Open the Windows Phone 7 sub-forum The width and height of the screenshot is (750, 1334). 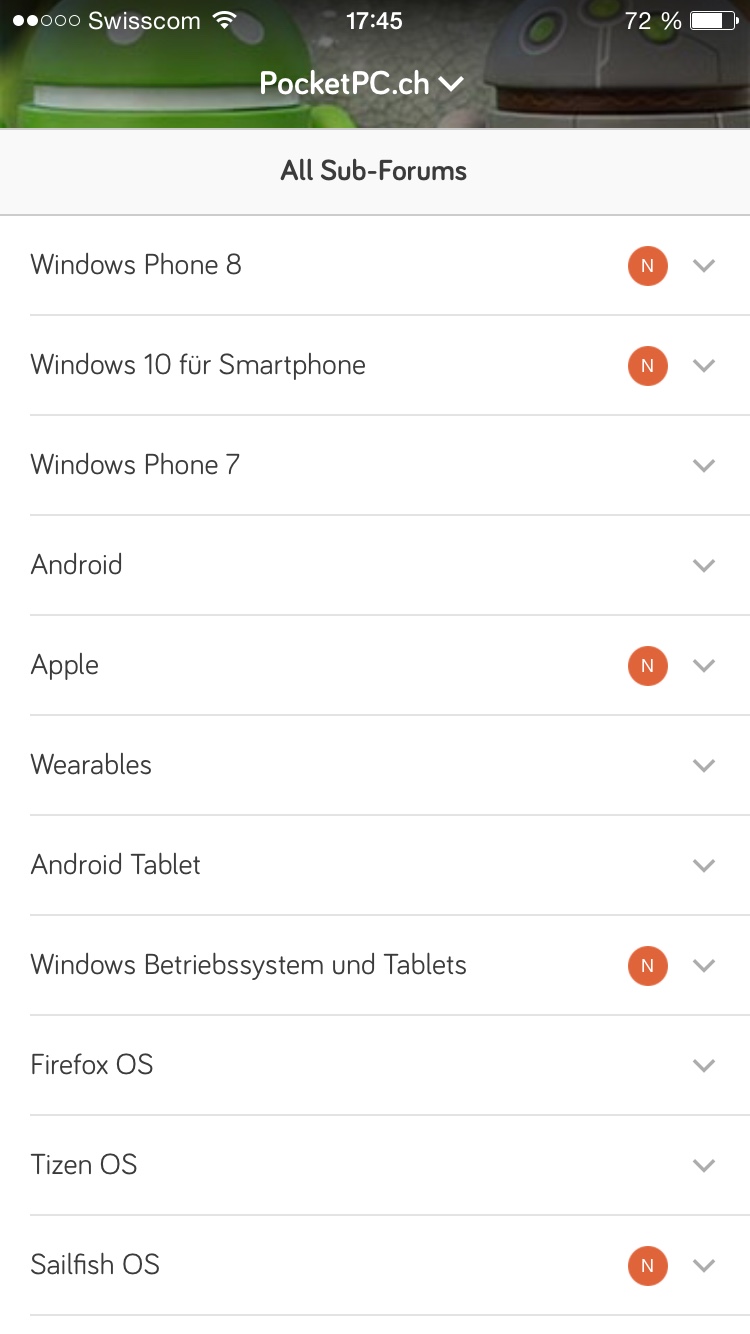click(375, 465)
